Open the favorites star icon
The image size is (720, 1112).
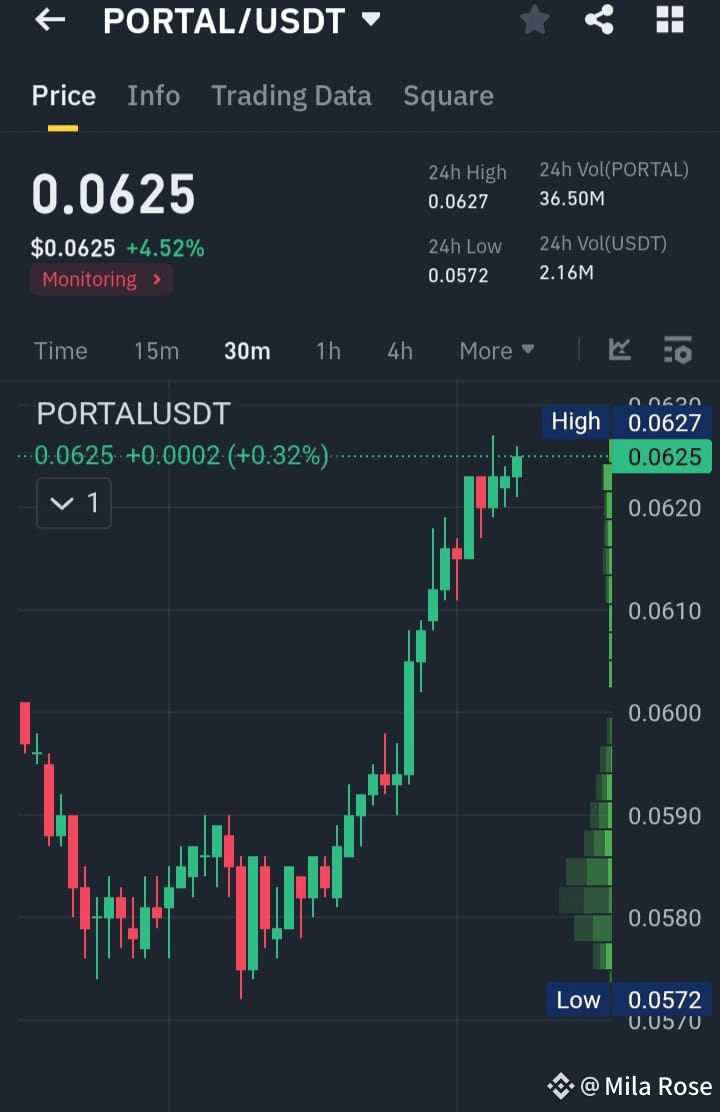[534, 20]
